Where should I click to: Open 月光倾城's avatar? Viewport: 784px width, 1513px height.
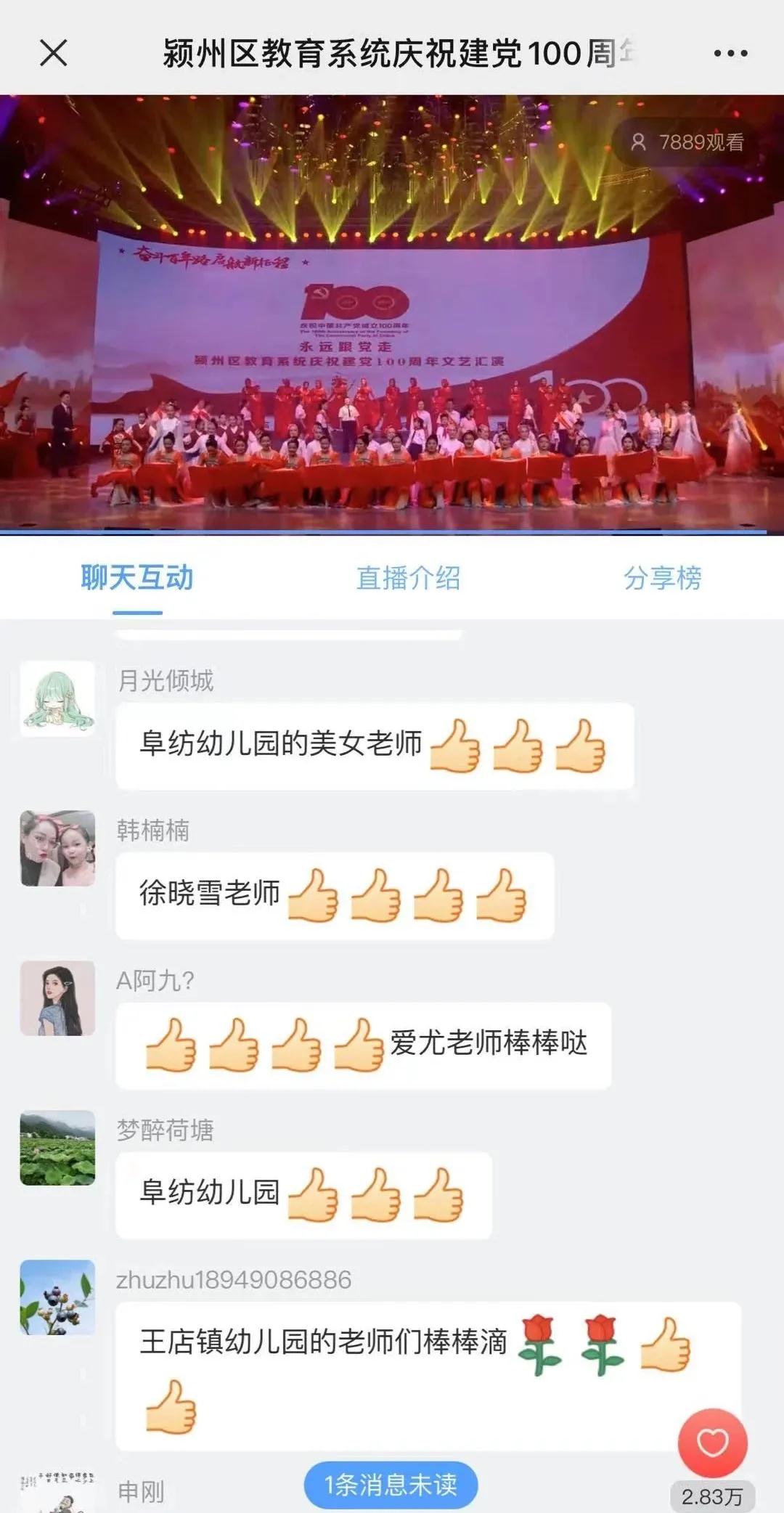(57, 698)
